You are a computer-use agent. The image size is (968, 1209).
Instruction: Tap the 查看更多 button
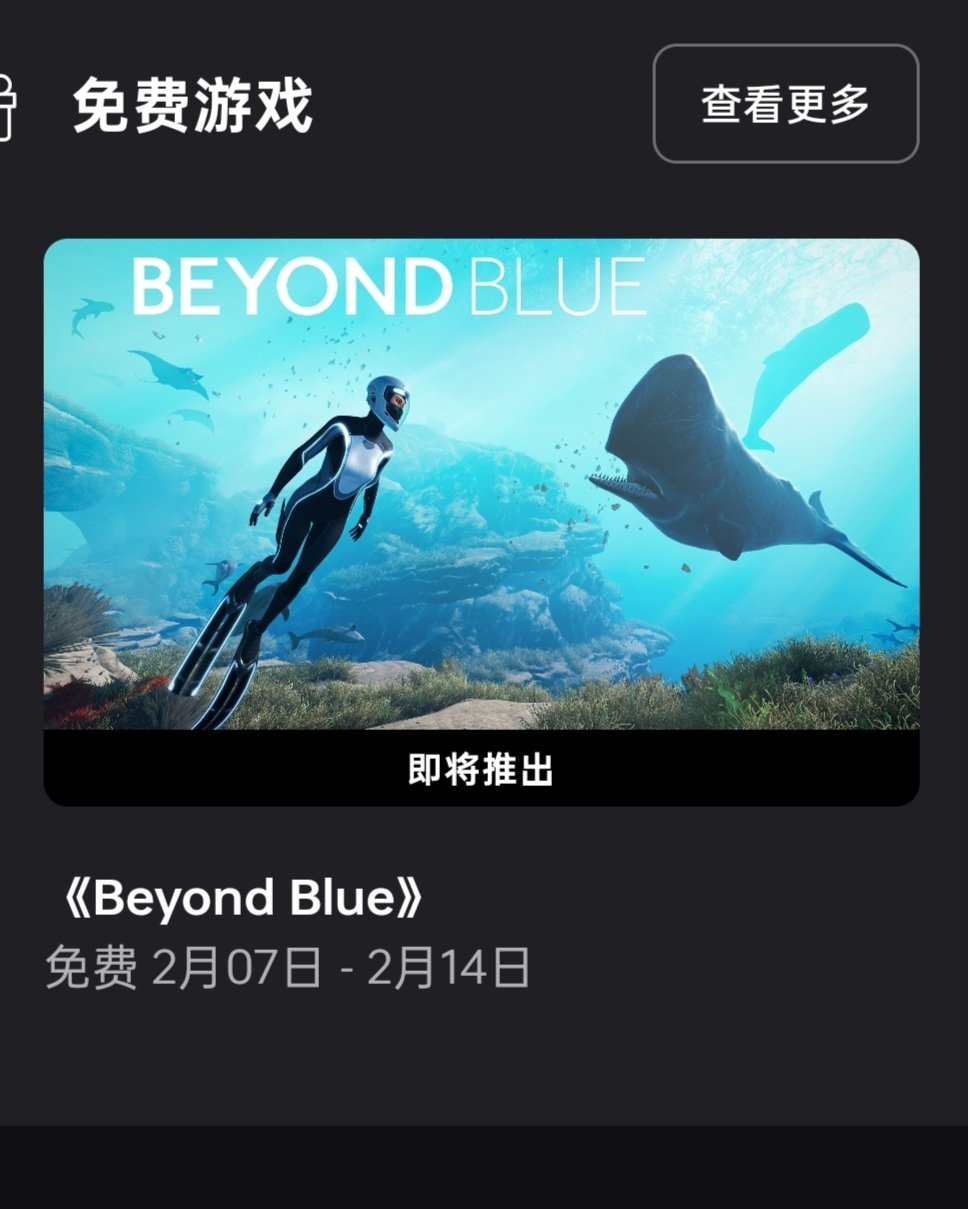point(785,104)
